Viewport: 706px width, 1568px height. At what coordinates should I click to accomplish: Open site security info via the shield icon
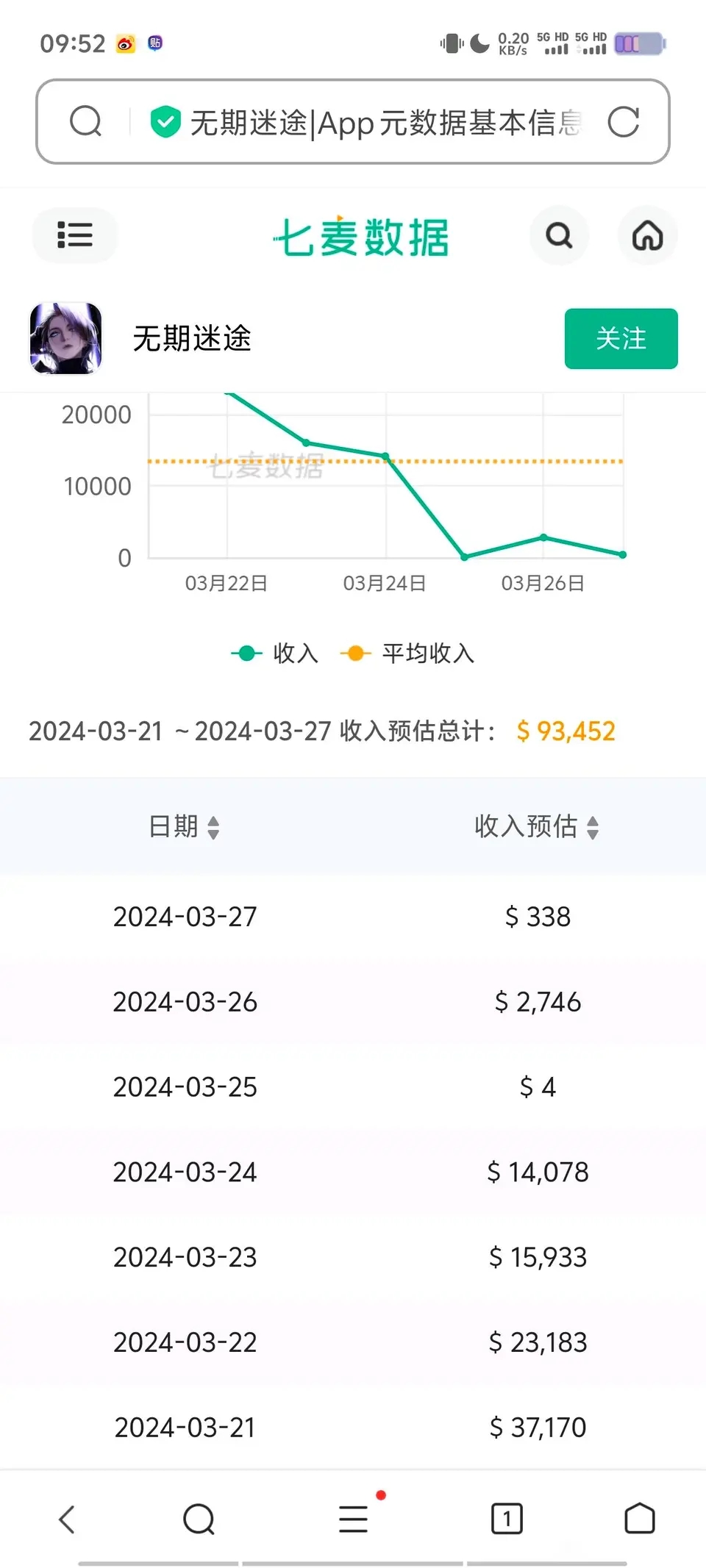pyautogui.click(x=165, y=122)
